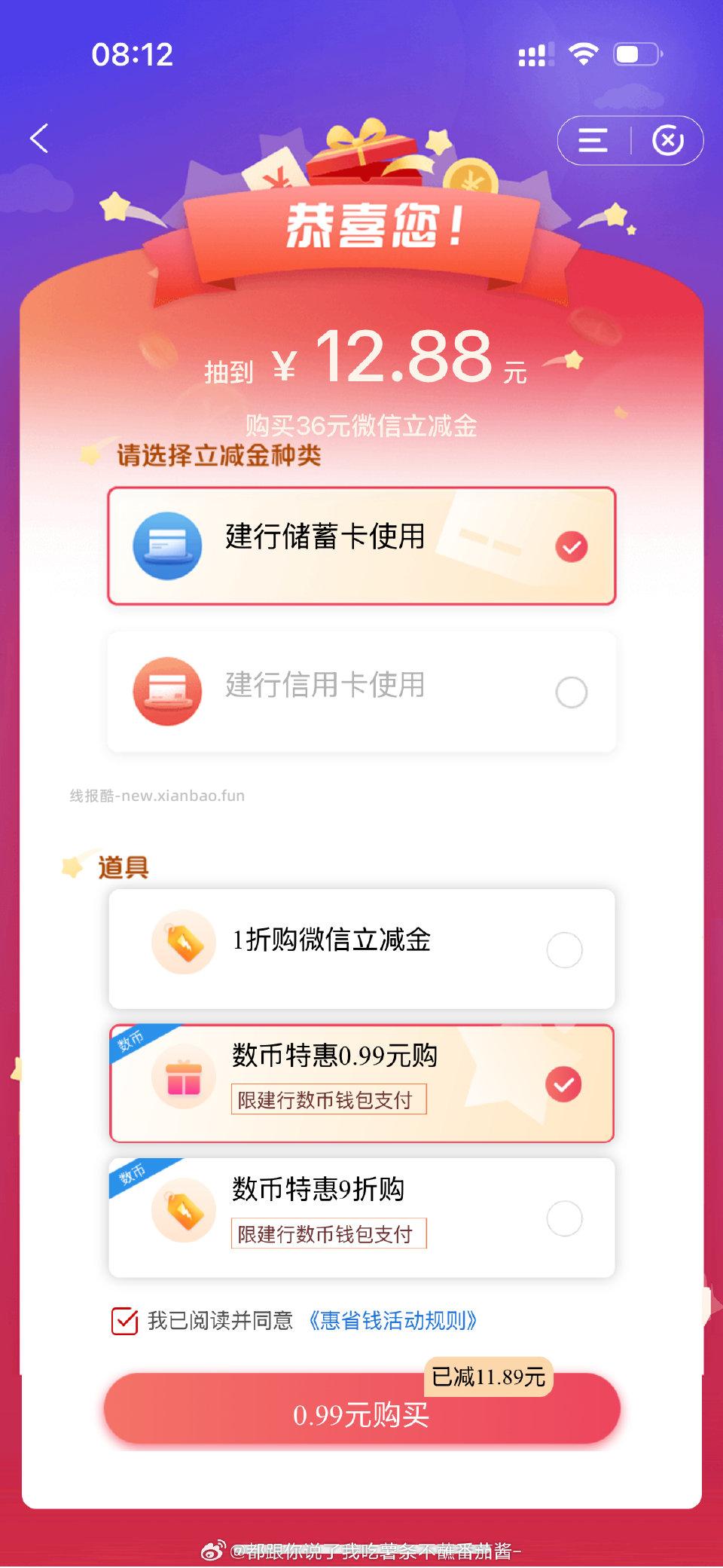Click the checkmark on 建行储蓄卡使用
The image size is (723, 1568).
click(x=572, y=545)
